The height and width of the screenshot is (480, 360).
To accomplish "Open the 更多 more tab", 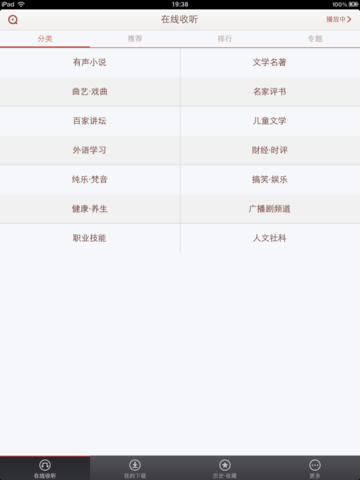I will tap(315, 468).
